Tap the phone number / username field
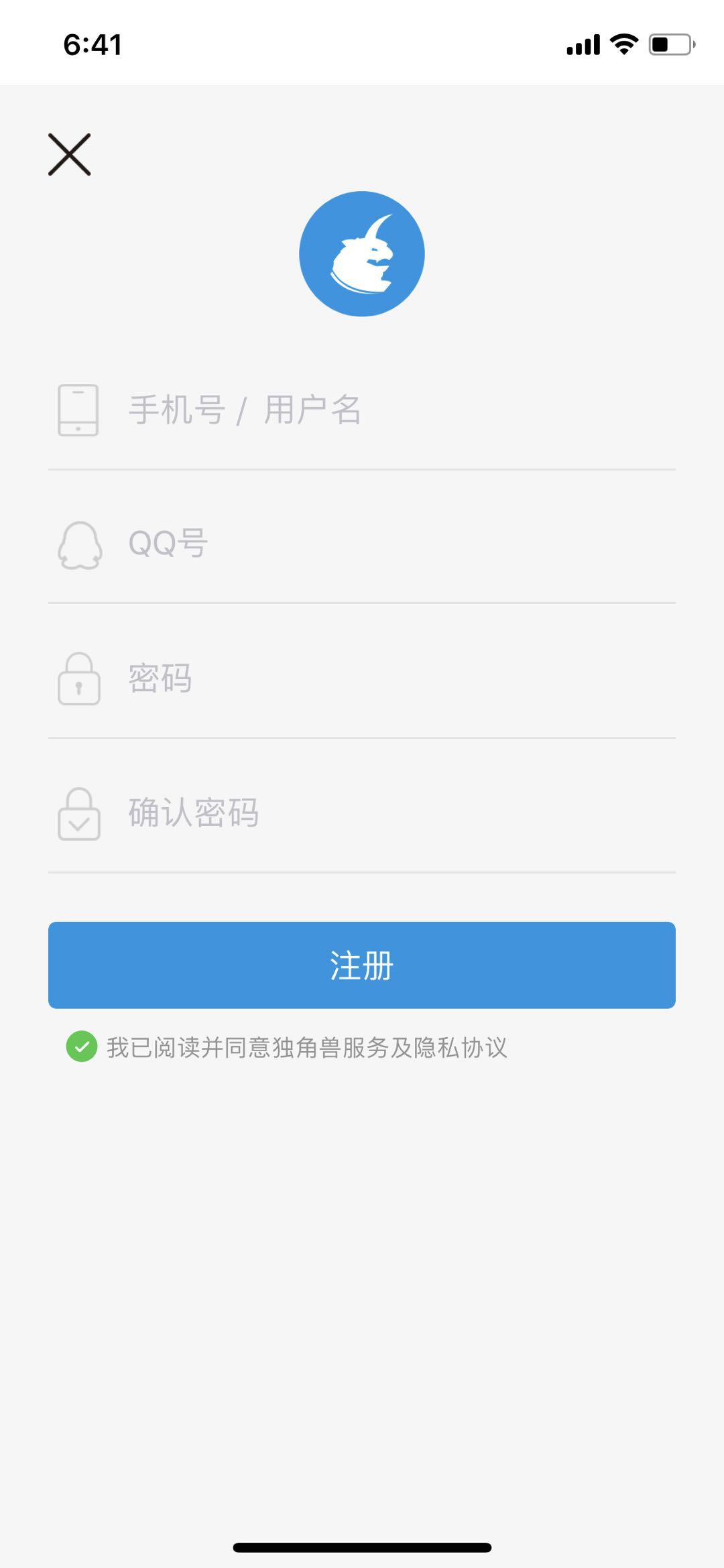This screenshot has height=1568, width=724. tap(396, 410)
